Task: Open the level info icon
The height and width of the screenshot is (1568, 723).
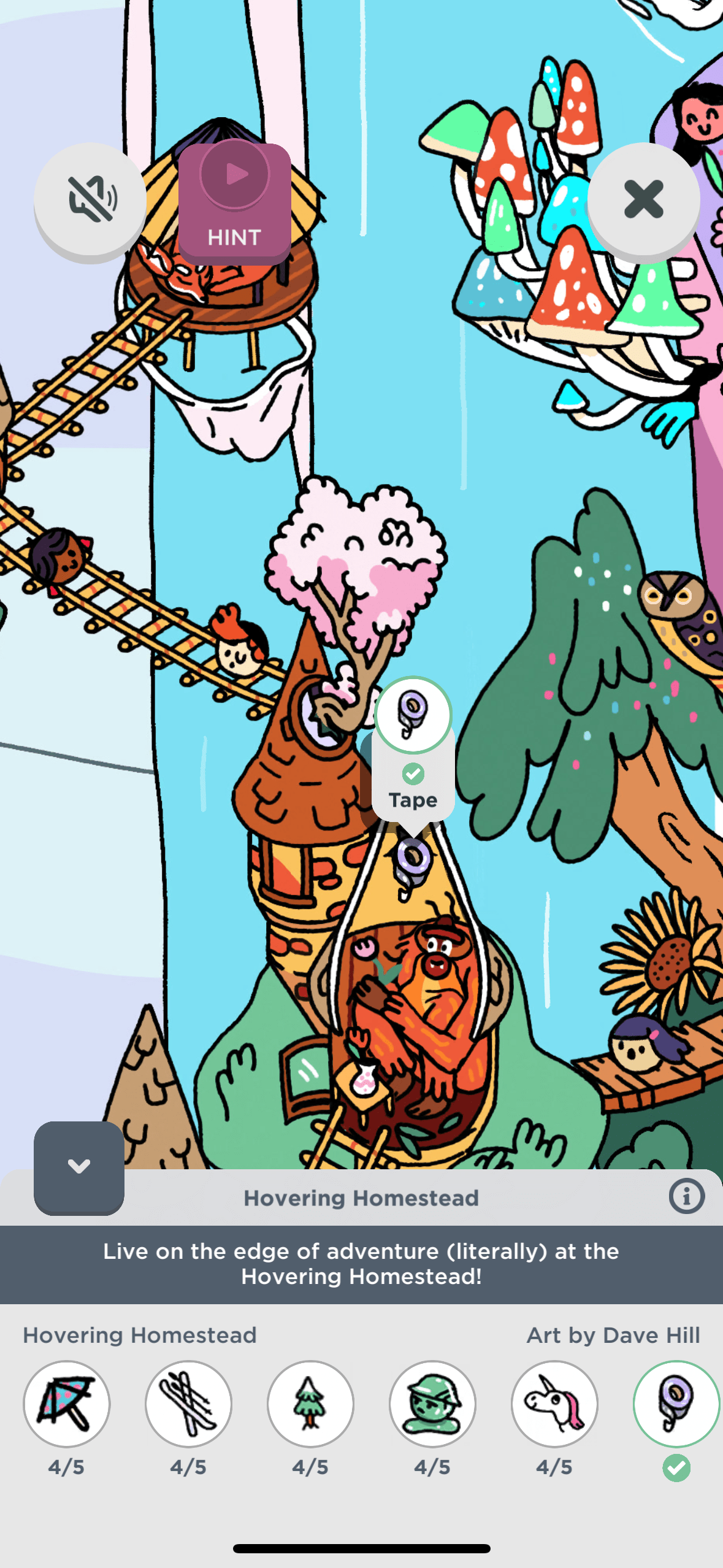Action: [x=686, y=1196]
